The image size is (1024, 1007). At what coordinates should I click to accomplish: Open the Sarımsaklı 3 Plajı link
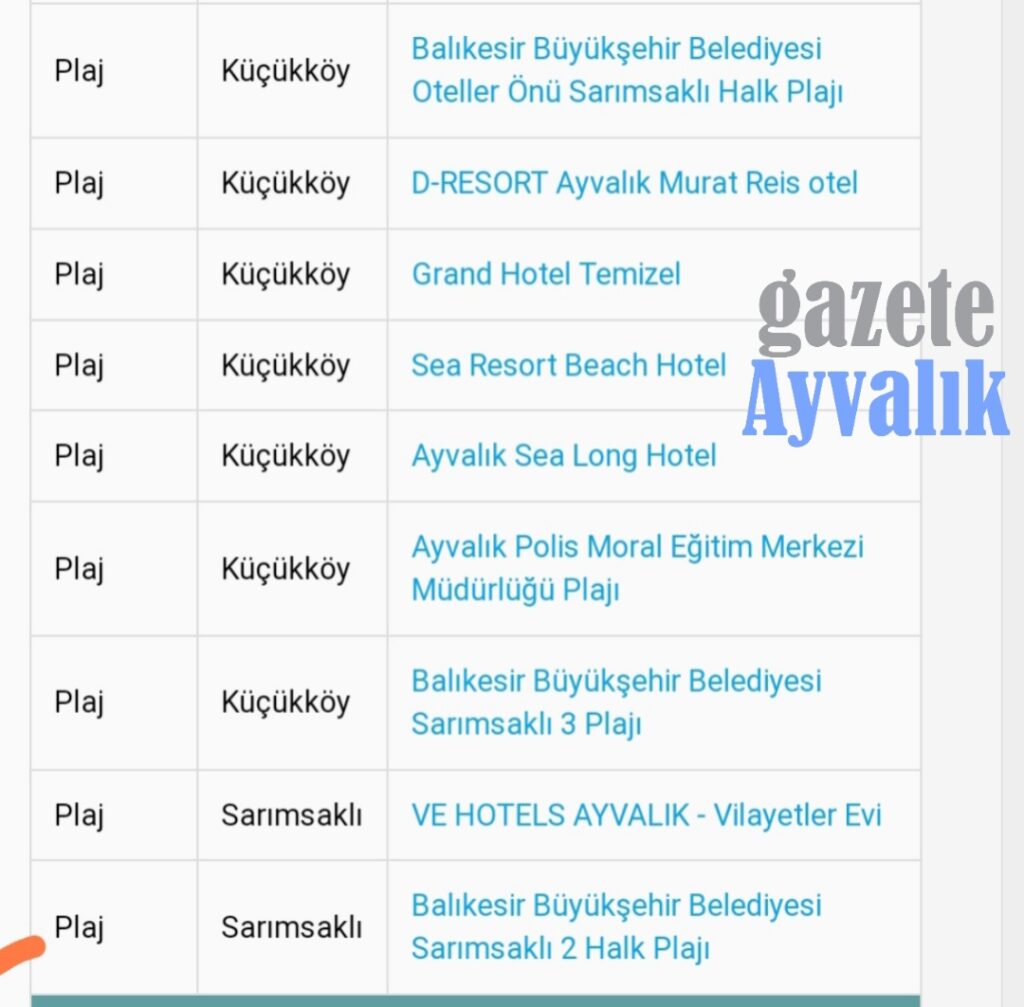[x=616, y=702]
